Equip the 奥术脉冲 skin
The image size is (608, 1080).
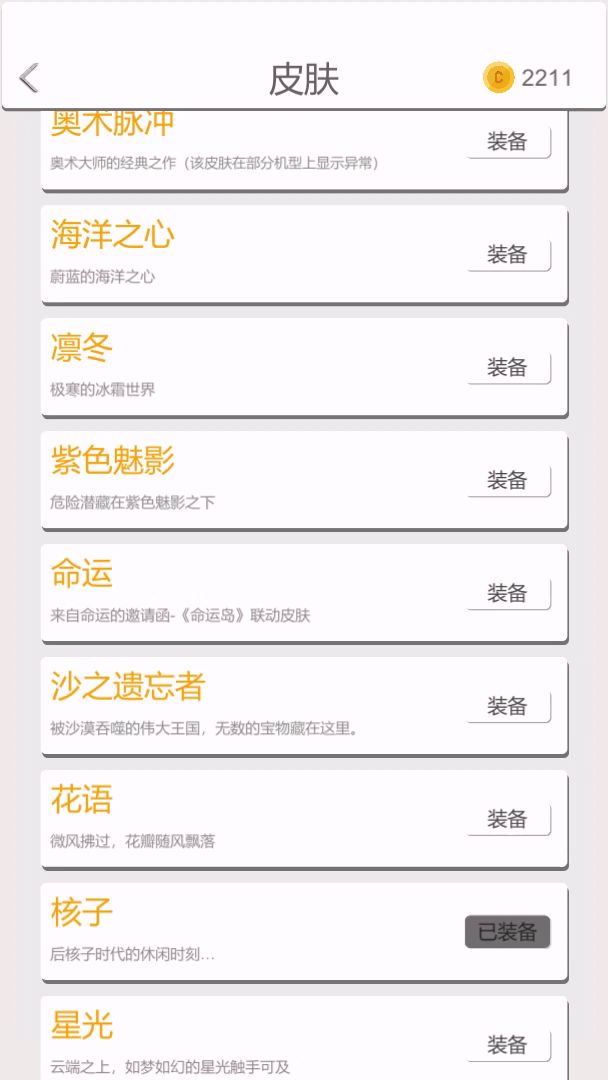pyautogui.click(x=508, y=142)
